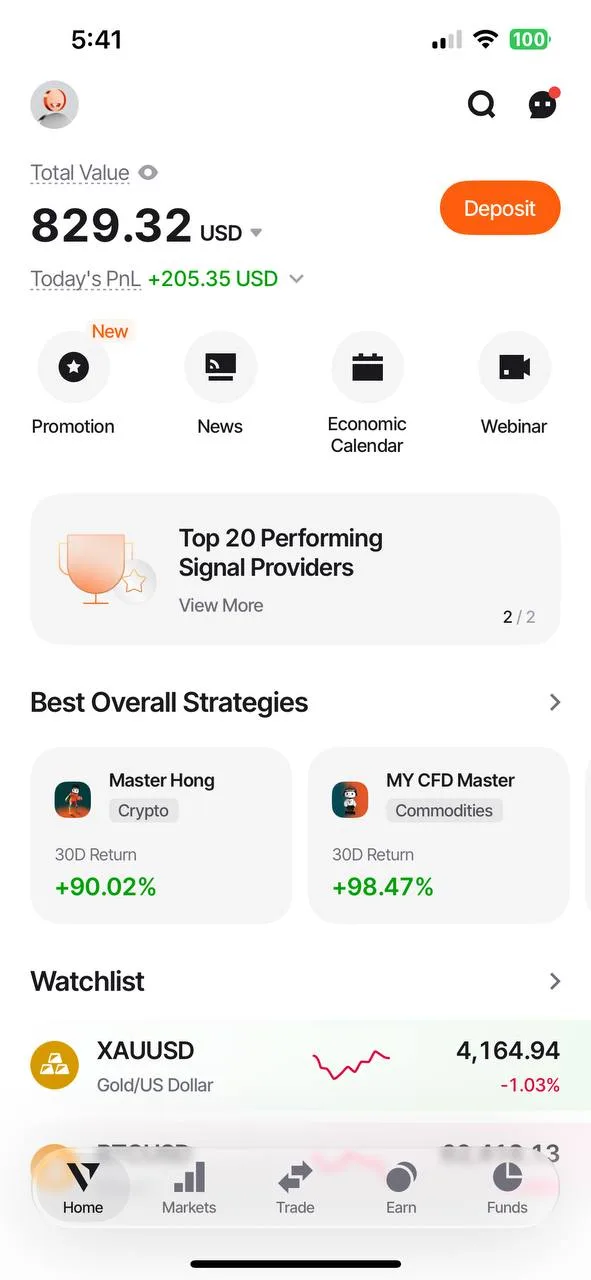Open the search icon
This screenshot has width=591, height=1280.
click(482, 104)
